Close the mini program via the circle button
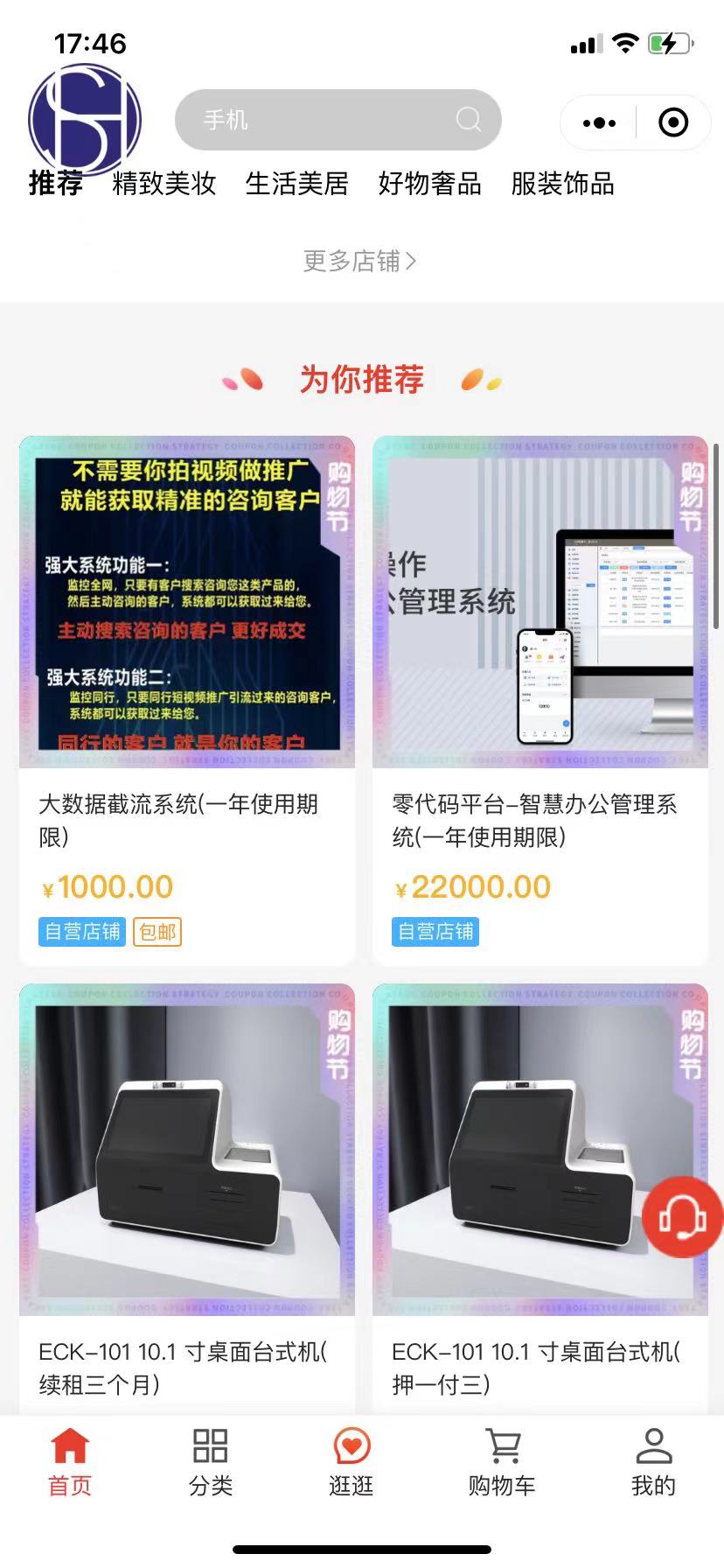Image resolution: width=724 pixels, height=1568 pixels. point(672,123)
